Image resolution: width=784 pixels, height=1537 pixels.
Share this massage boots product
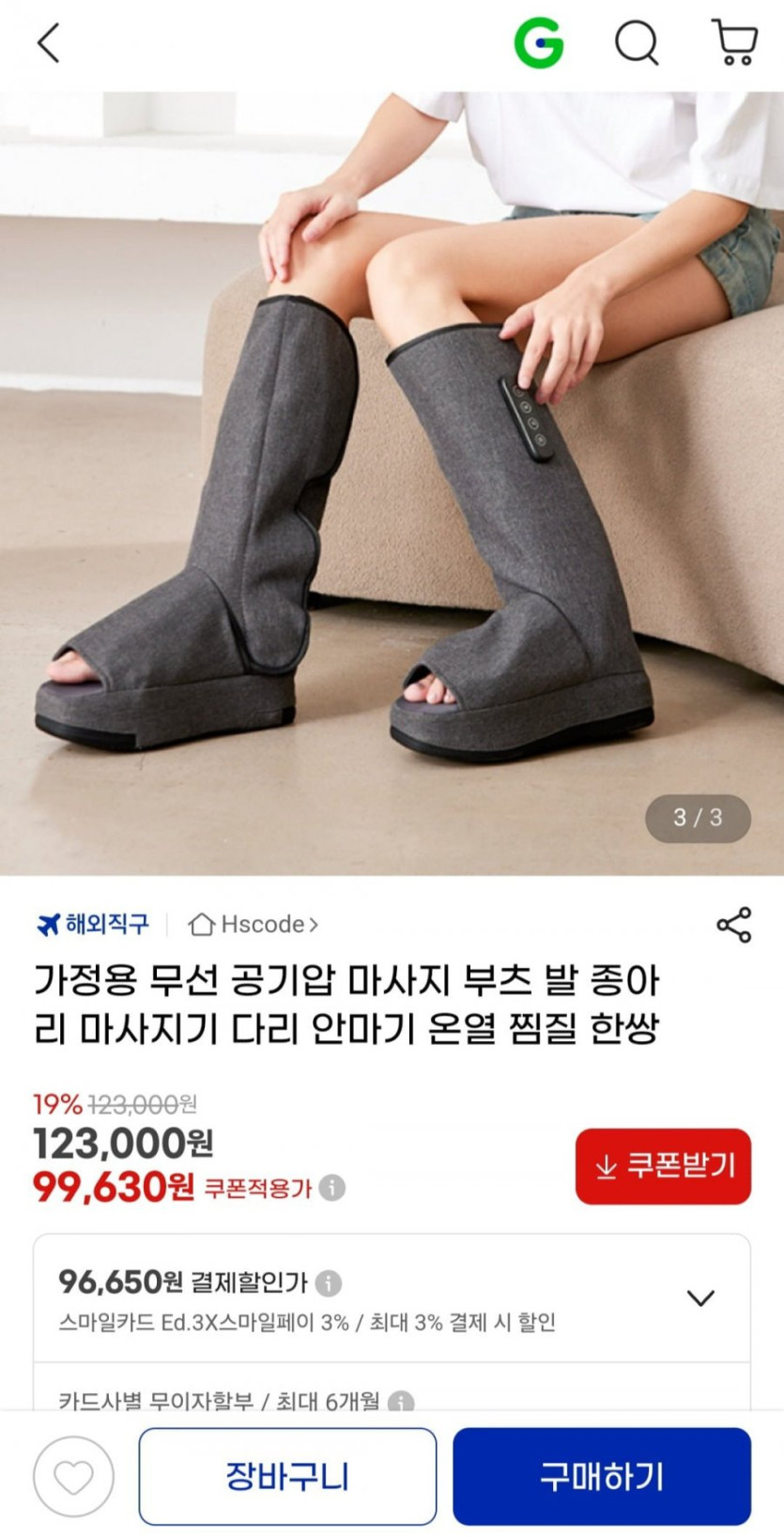[733, 925]
